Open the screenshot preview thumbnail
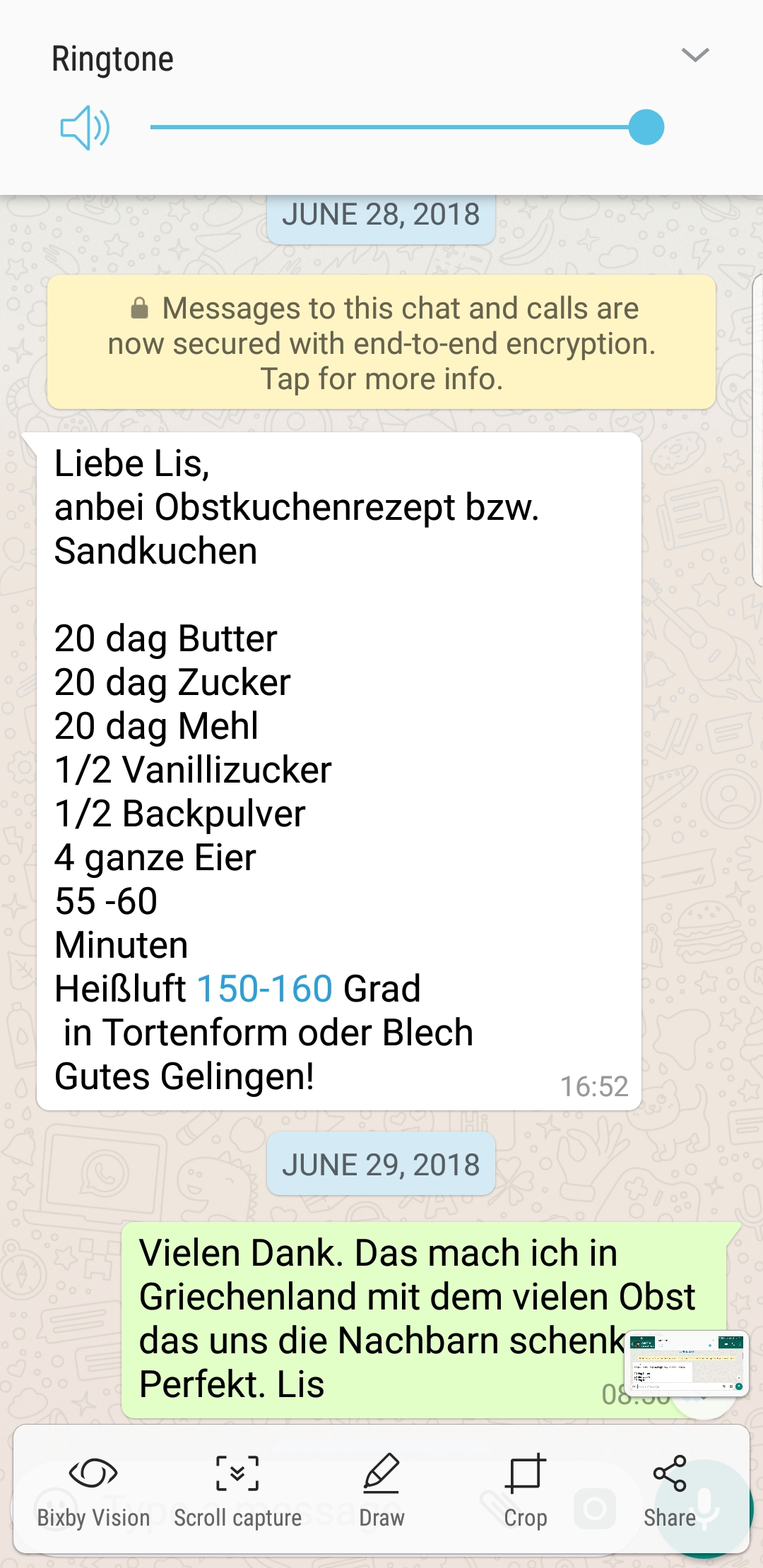Image resolution: width=763 pixels, height=1568 pixels. pos(687,1363)
